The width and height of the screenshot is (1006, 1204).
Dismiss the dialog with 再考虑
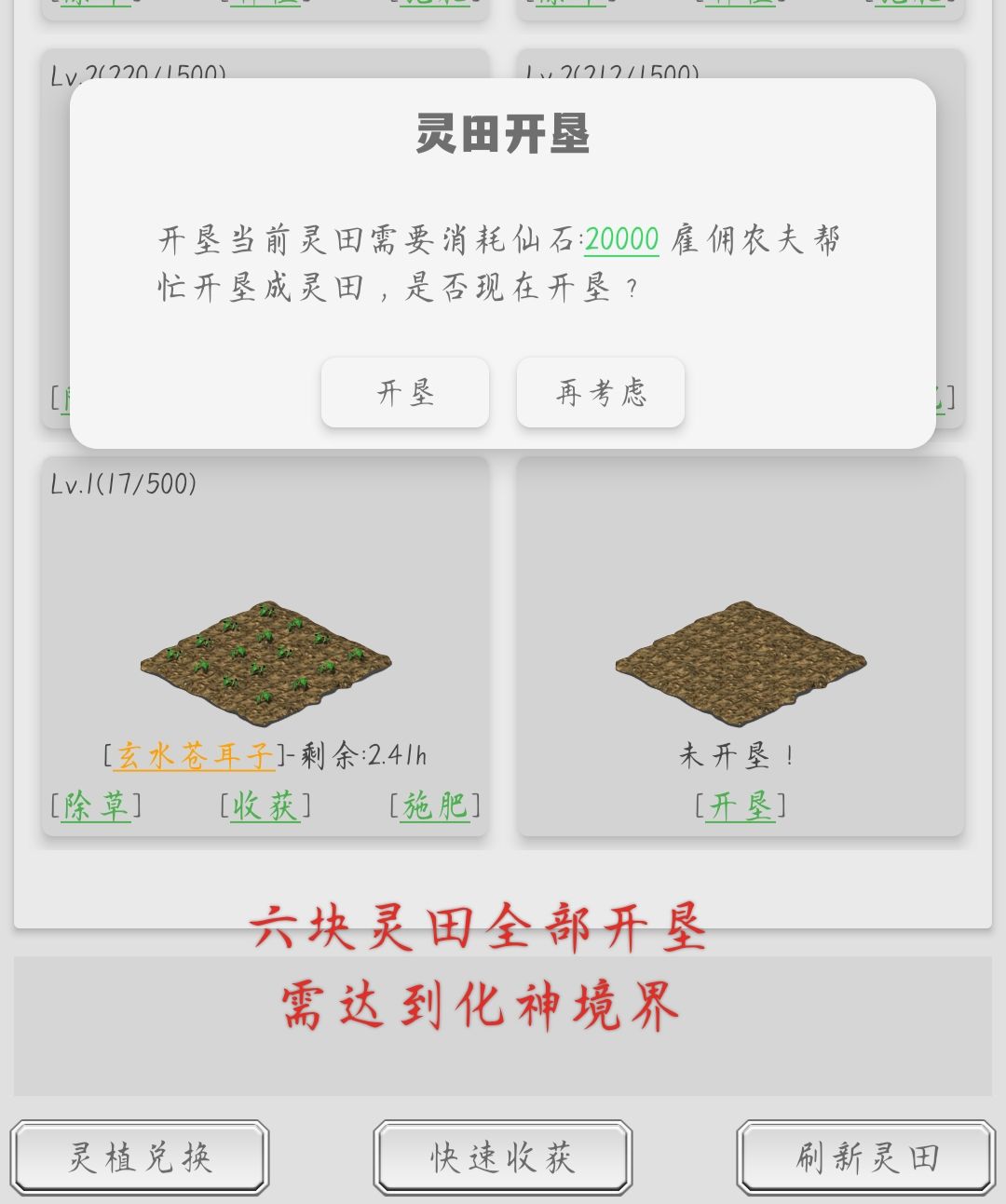pyautogui.click(x=600, y=392)
